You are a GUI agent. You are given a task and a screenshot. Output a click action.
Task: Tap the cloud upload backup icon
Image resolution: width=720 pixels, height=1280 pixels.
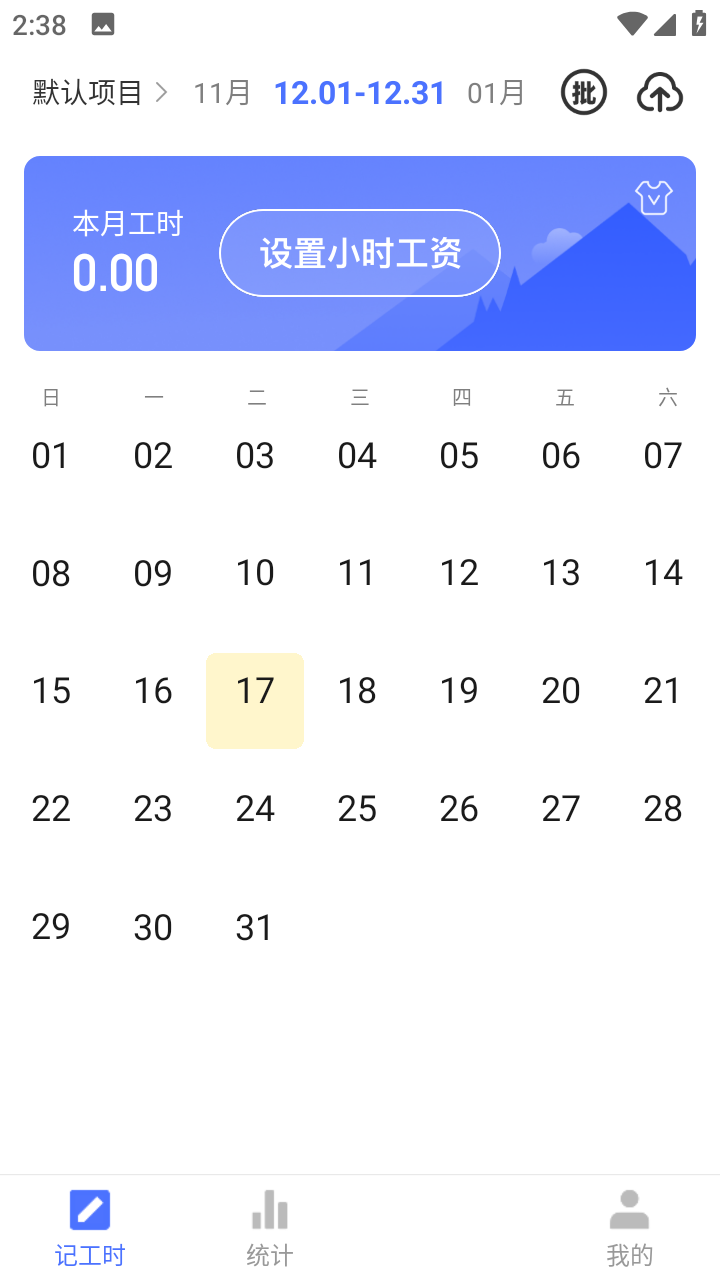tap(660, 93)
